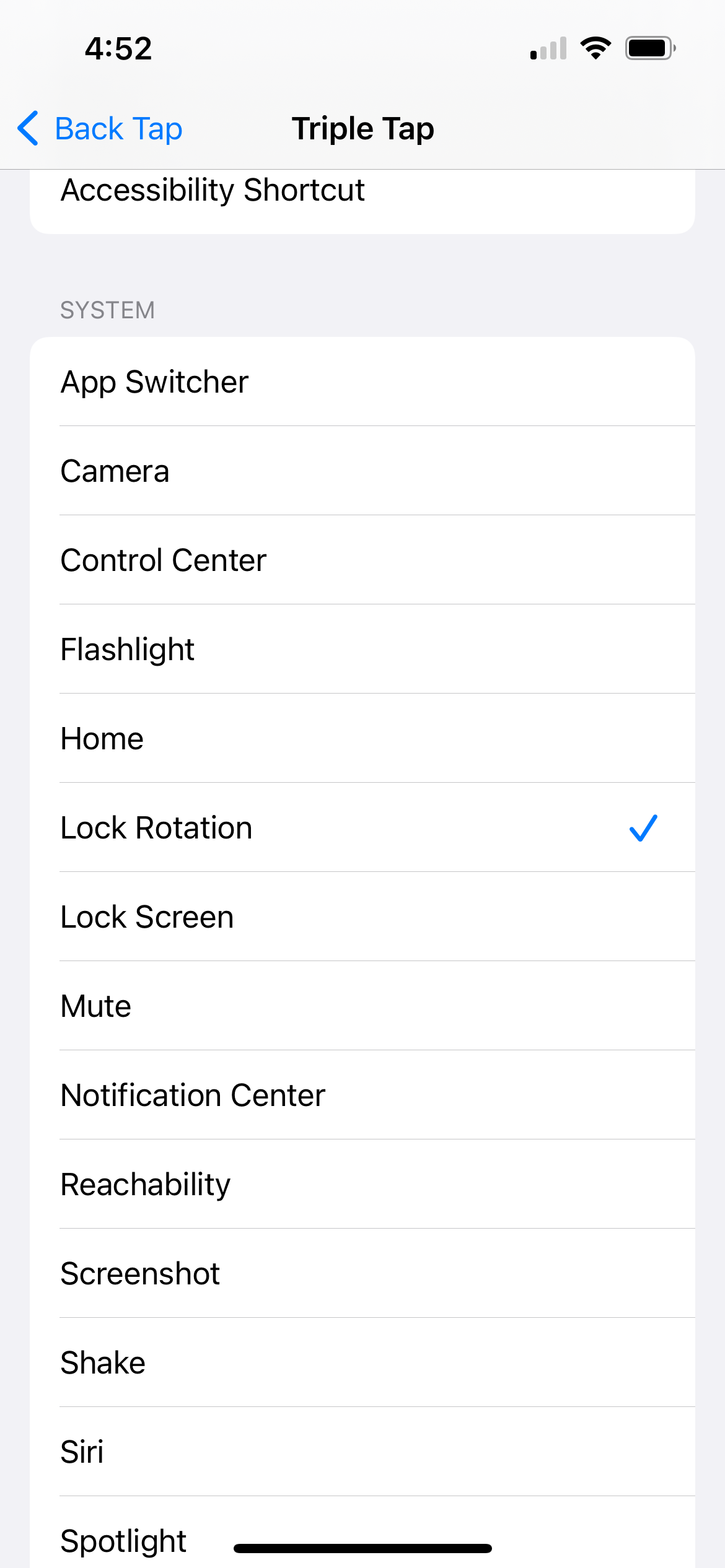Choose Screenshot as the action
The image size is (725, 1568).
(x=362, y=1274)
